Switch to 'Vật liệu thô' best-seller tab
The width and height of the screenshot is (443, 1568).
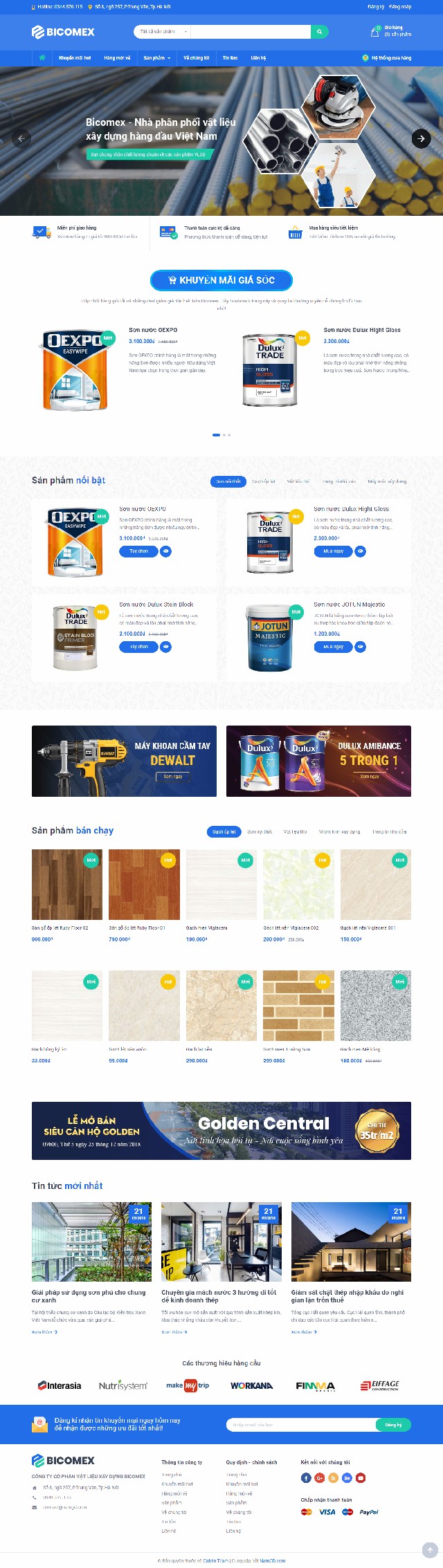[x=296, y=831]
